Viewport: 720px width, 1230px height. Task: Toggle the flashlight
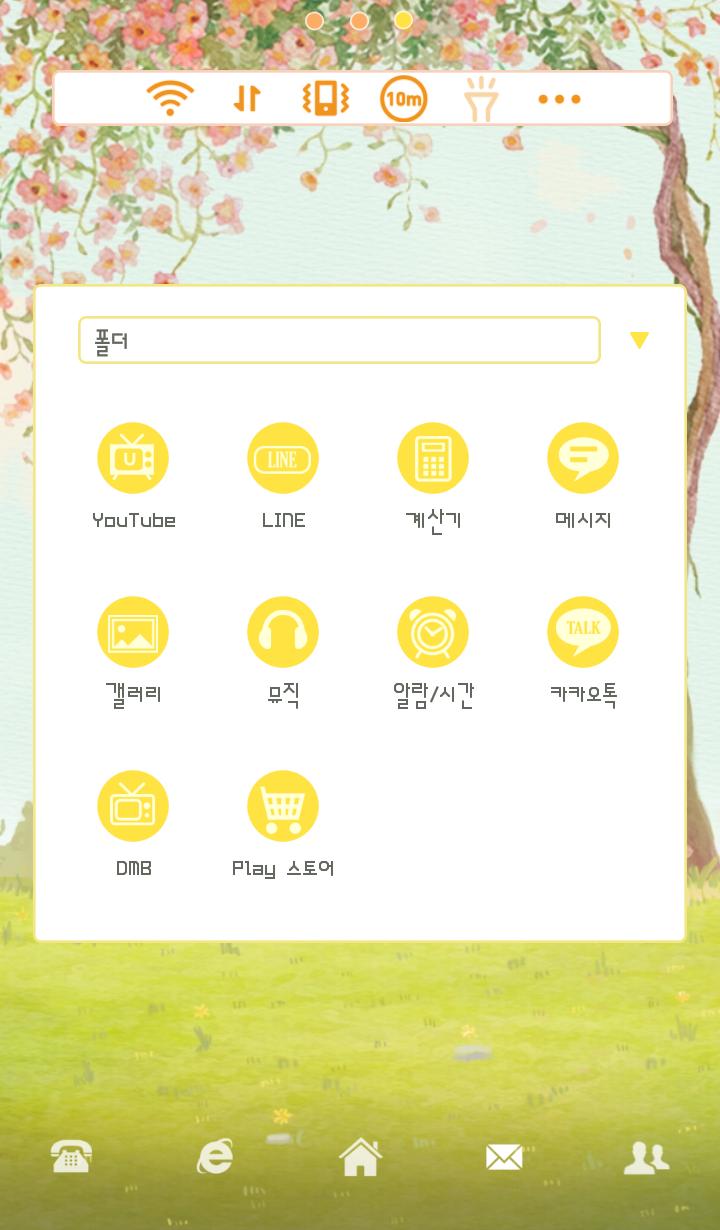[x=481, y=99]
